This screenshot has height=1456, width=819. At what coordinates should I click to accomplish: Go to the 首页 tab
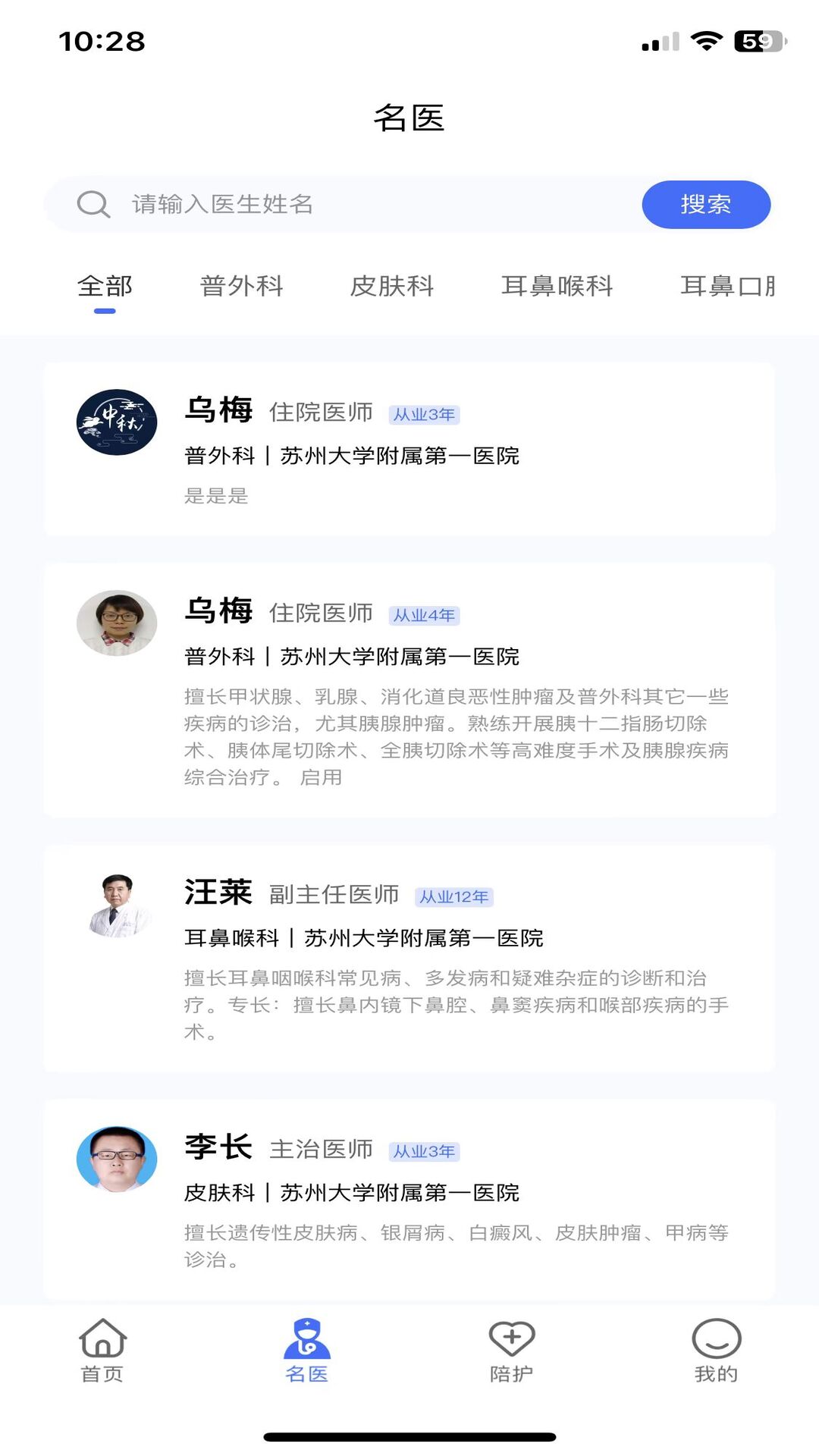click(102, 1350)
